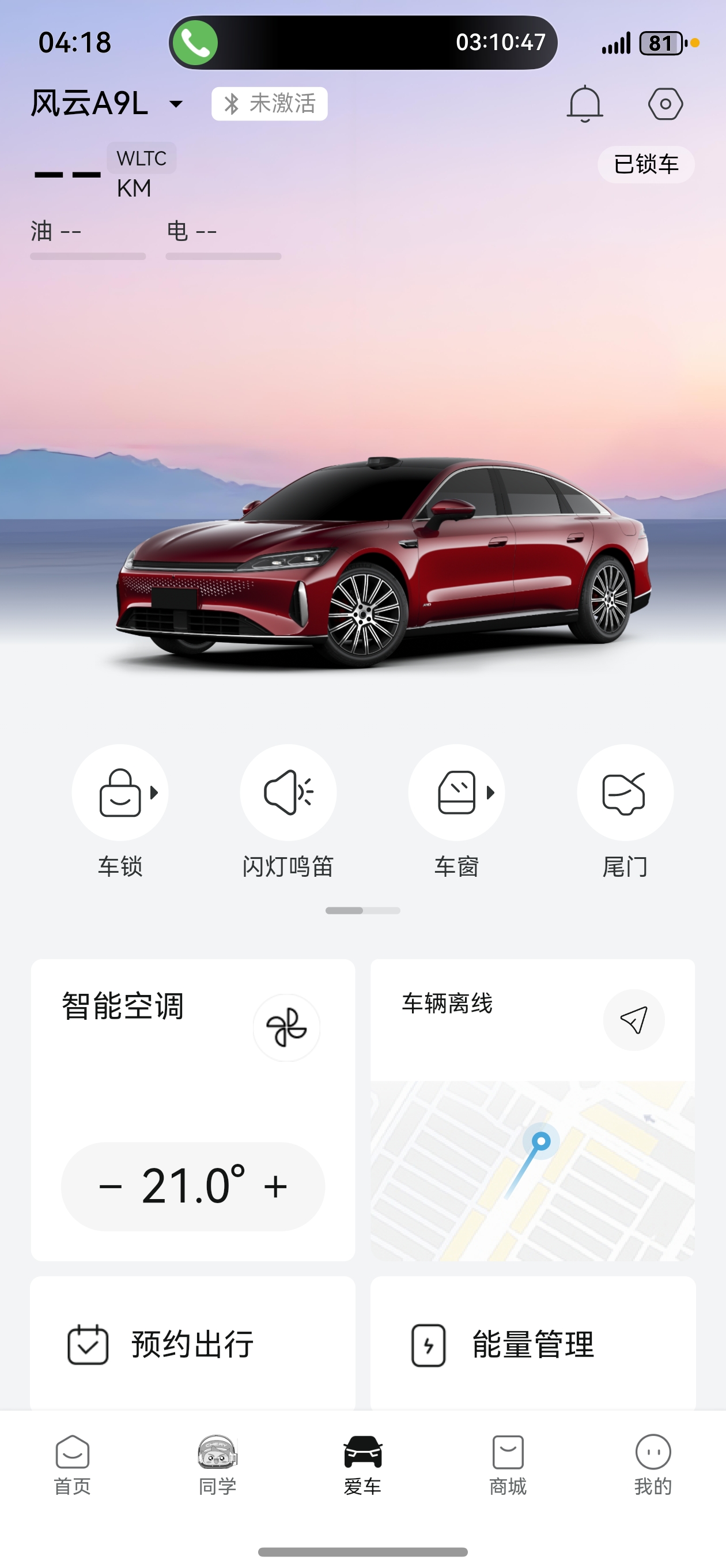Open 能量管理 energy management
726x1568 pixels.
coord(532,1344)
